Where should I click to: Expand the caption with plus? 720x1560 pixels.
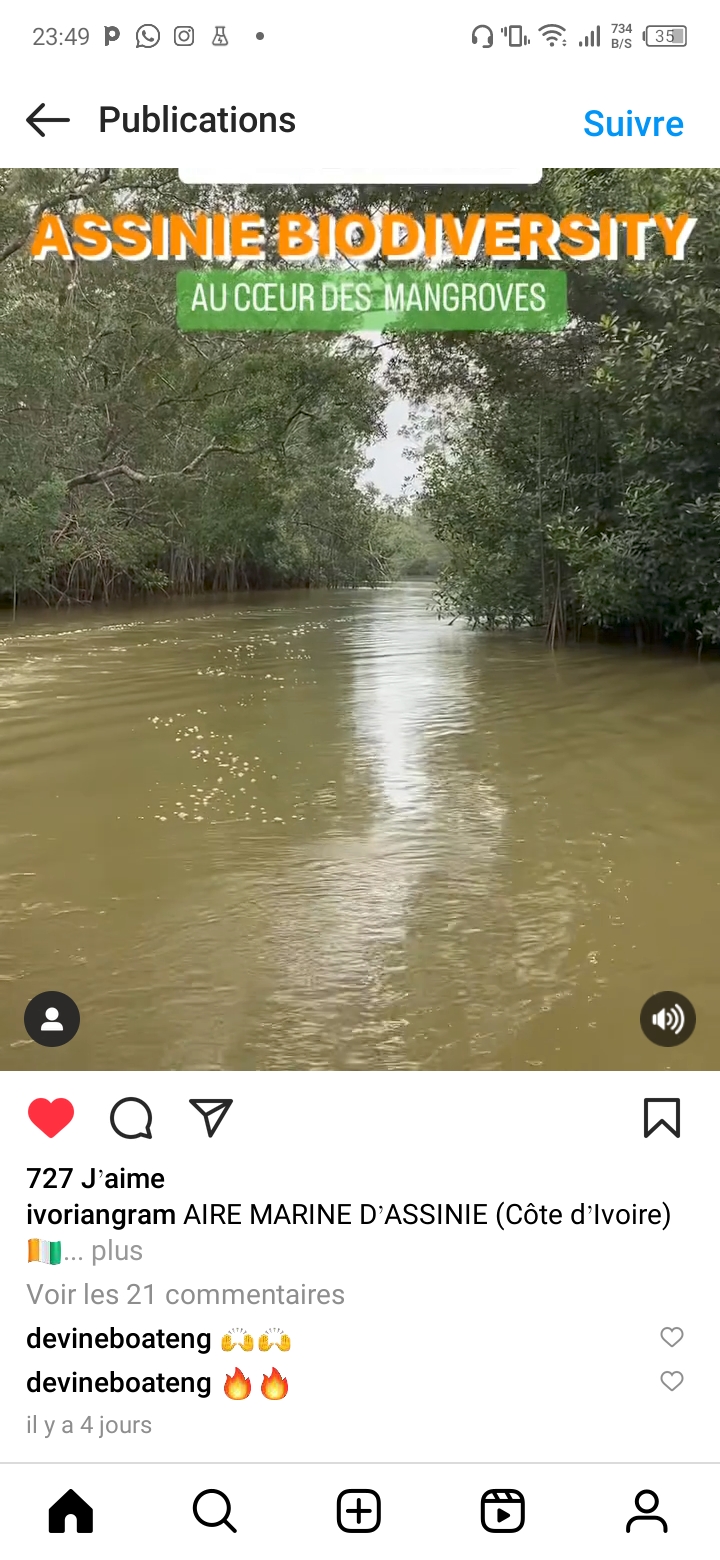coord(117,1251)
